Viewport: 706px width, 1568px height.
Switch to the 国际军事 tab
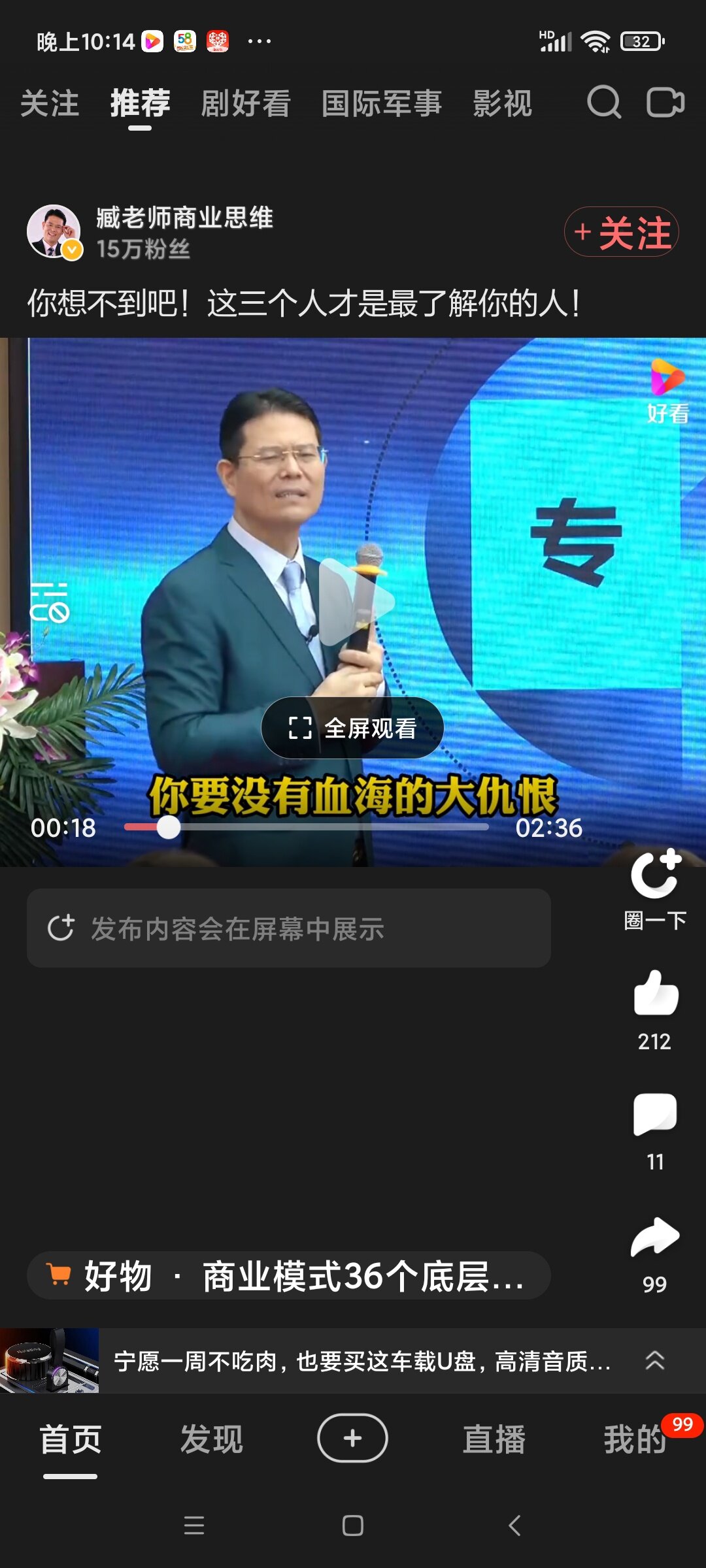click(381, 104)
